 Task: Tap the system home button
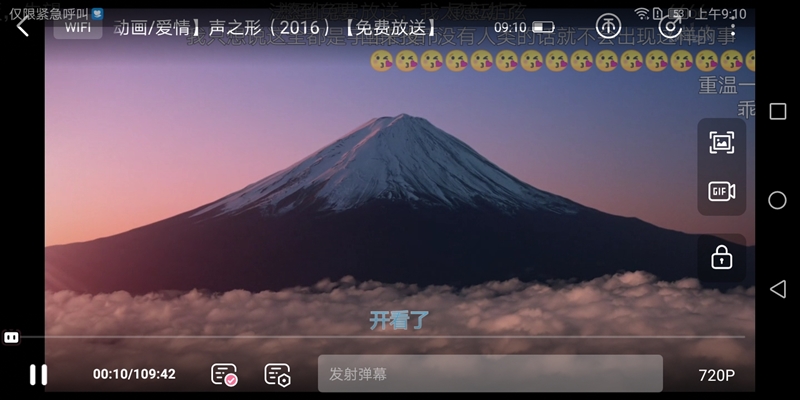(777, 200)
